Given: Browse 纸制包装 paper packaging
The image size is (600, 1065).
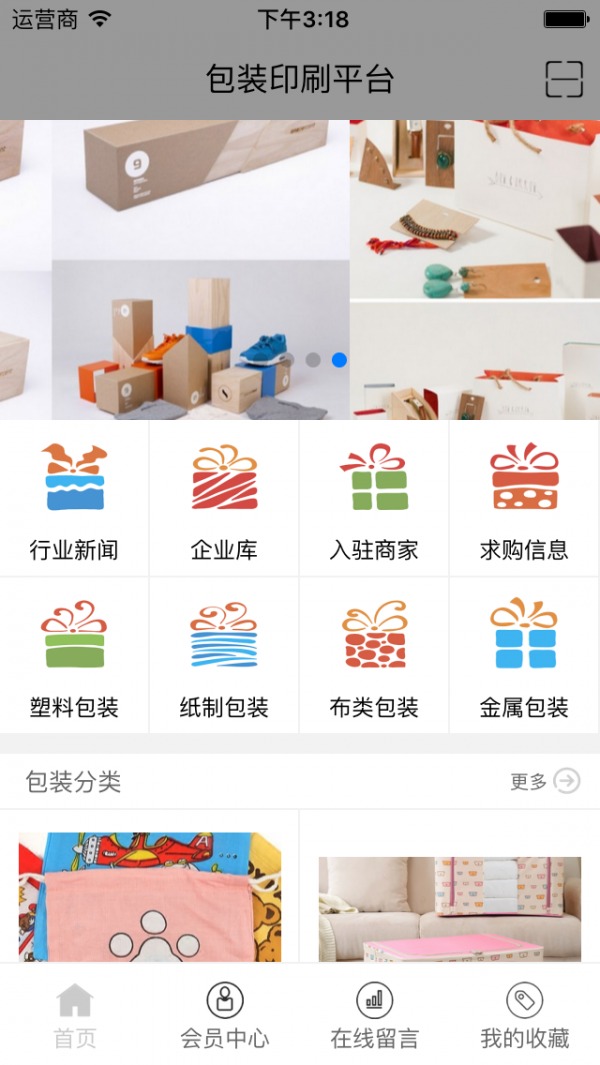Looking at the screenshot, I should [x=224, y=657].
